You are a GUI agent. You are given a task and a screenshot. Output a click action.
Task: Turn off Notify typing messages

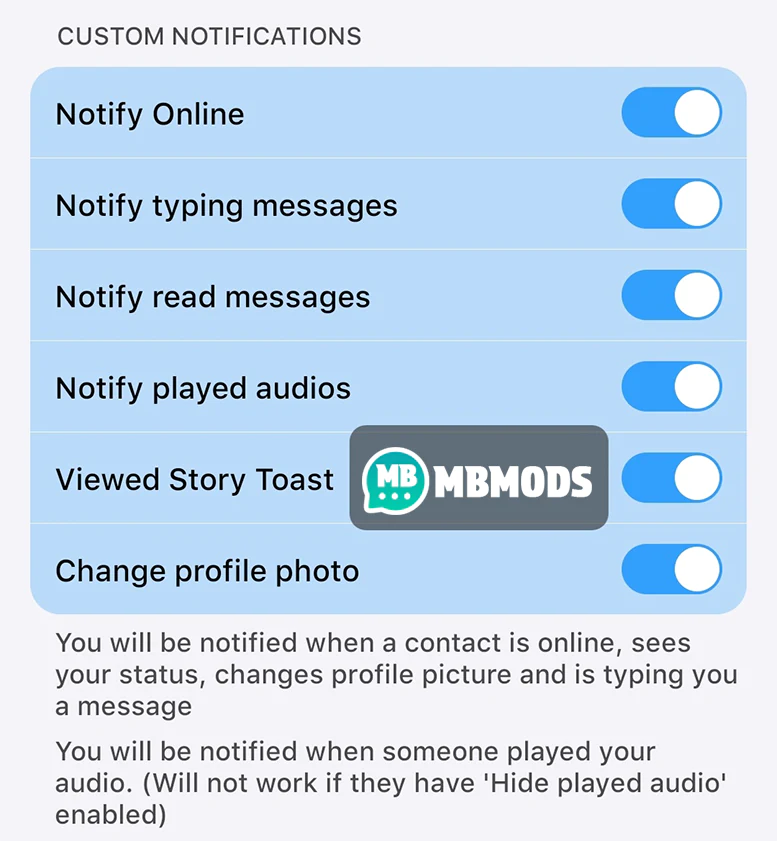tap(671, 204)
